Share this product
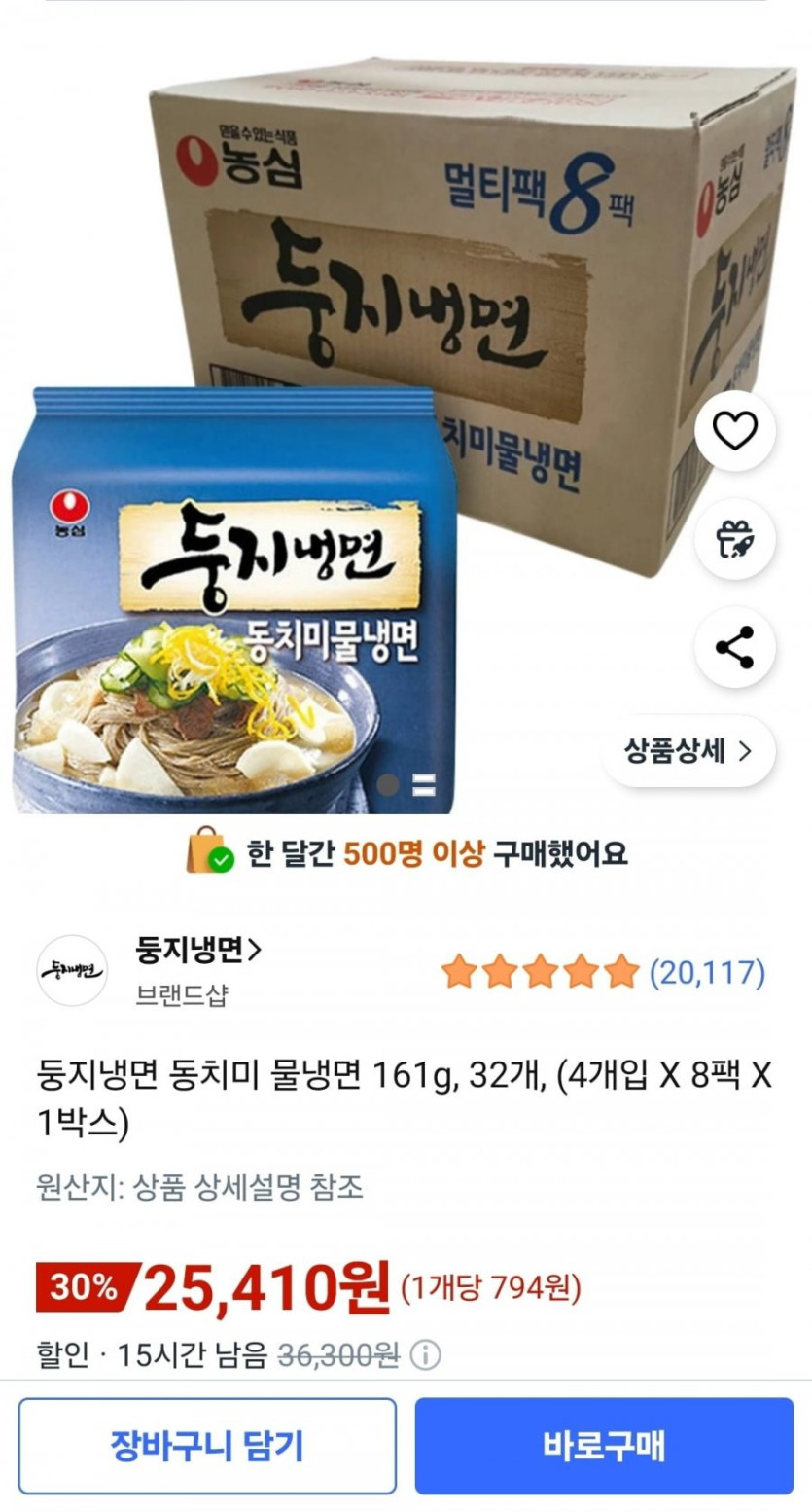 pos(734,647)
